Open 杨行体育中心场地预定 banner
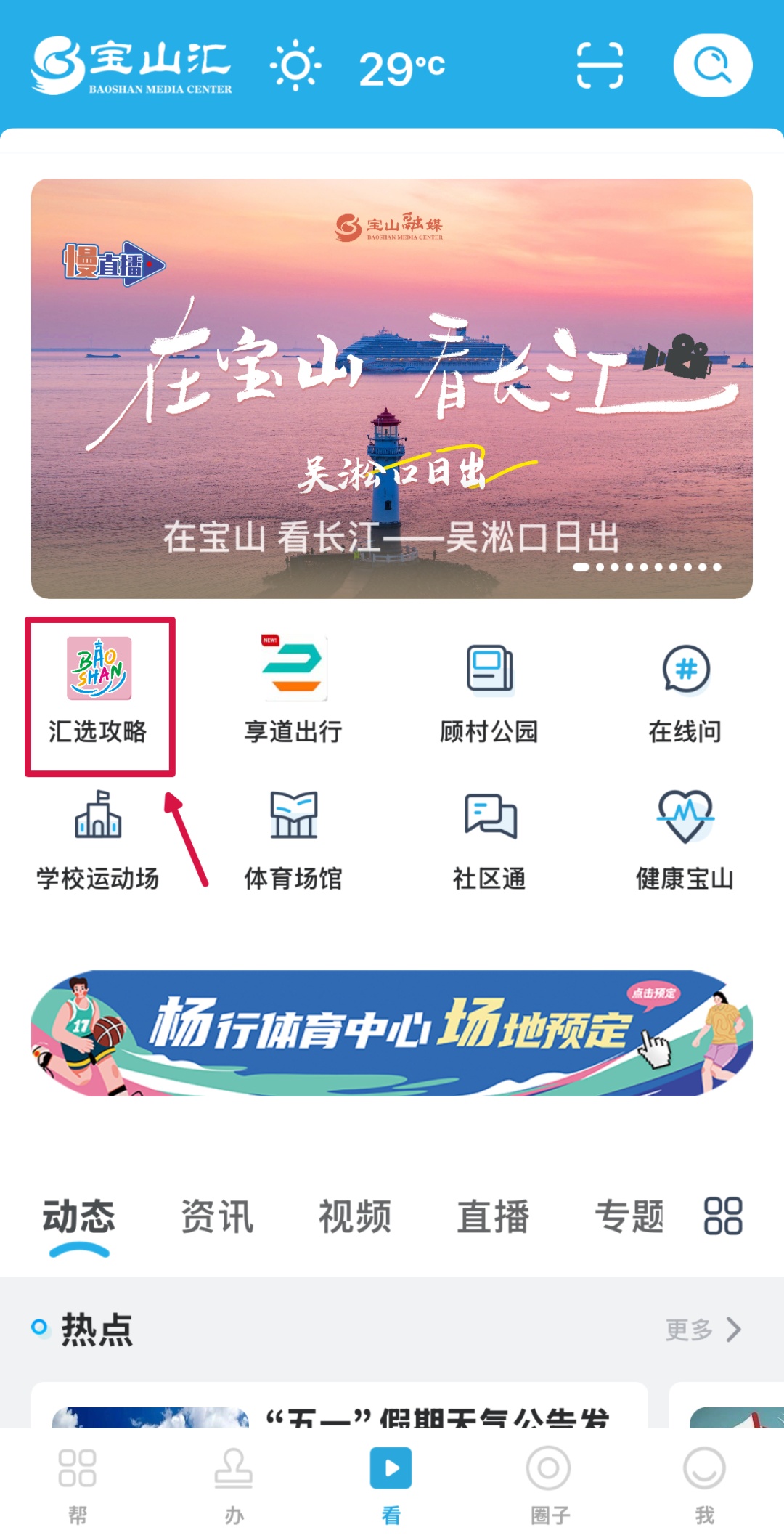 [392, 1033]
